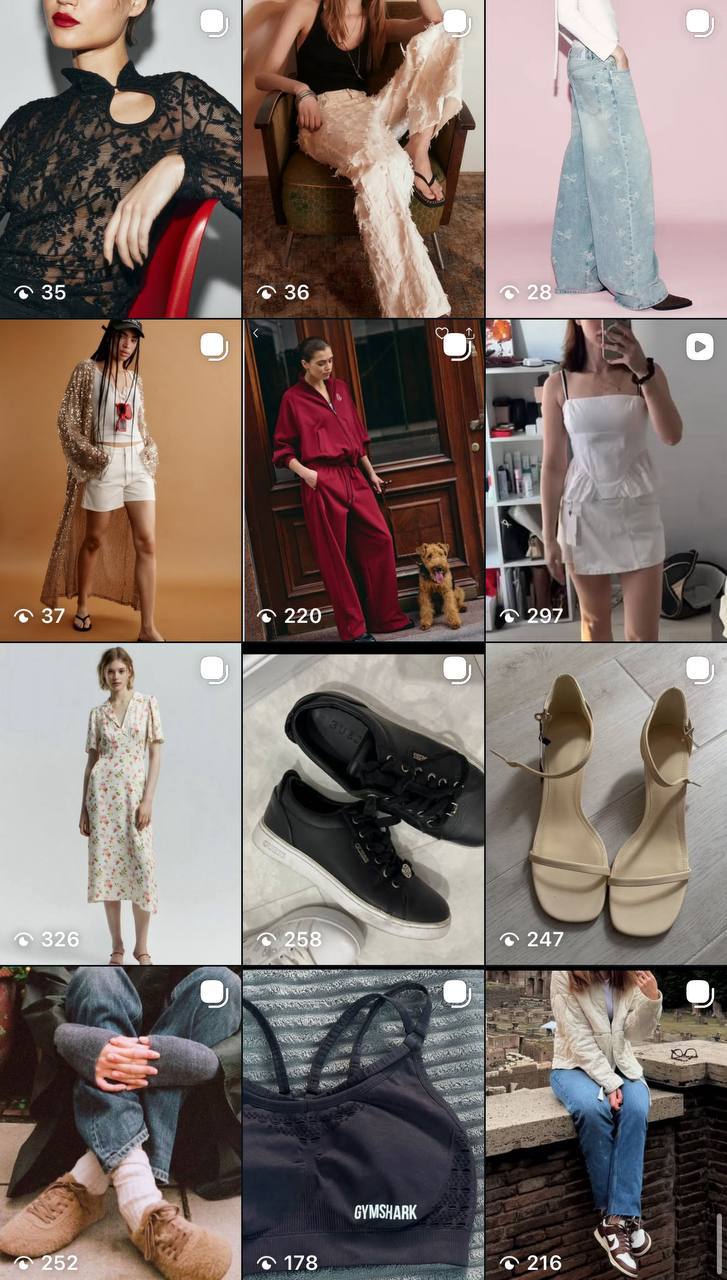
Task: Open the red tracksuit with dog post
Action: 363,480
